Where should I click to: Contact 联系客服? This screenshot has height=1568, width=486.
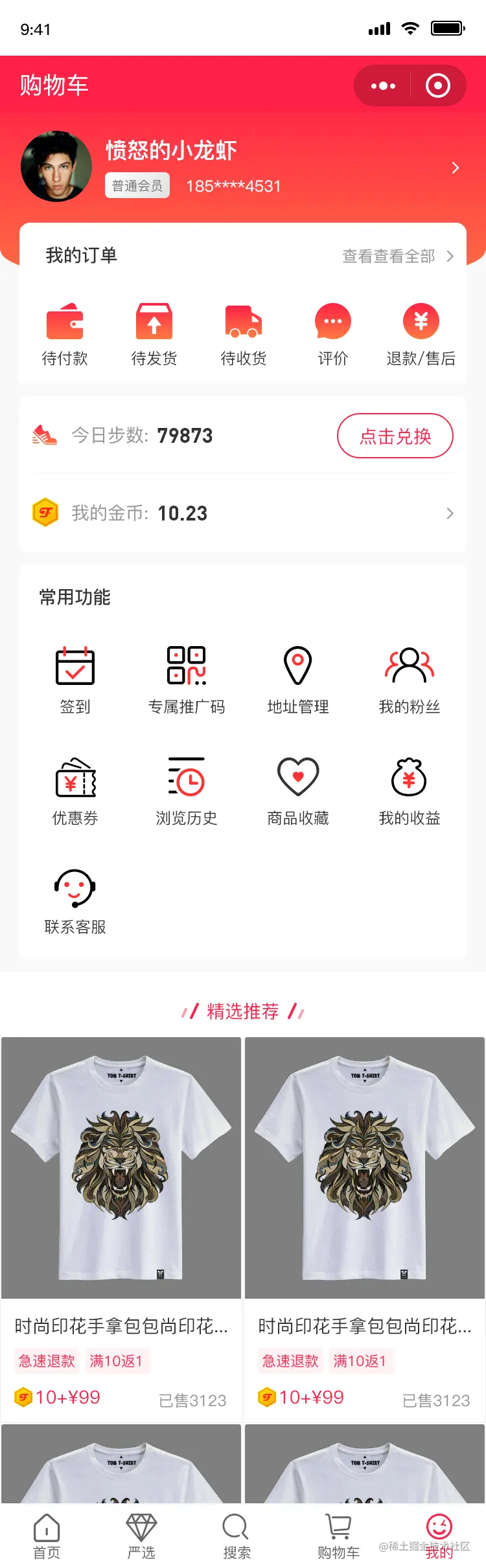point(75,901)
